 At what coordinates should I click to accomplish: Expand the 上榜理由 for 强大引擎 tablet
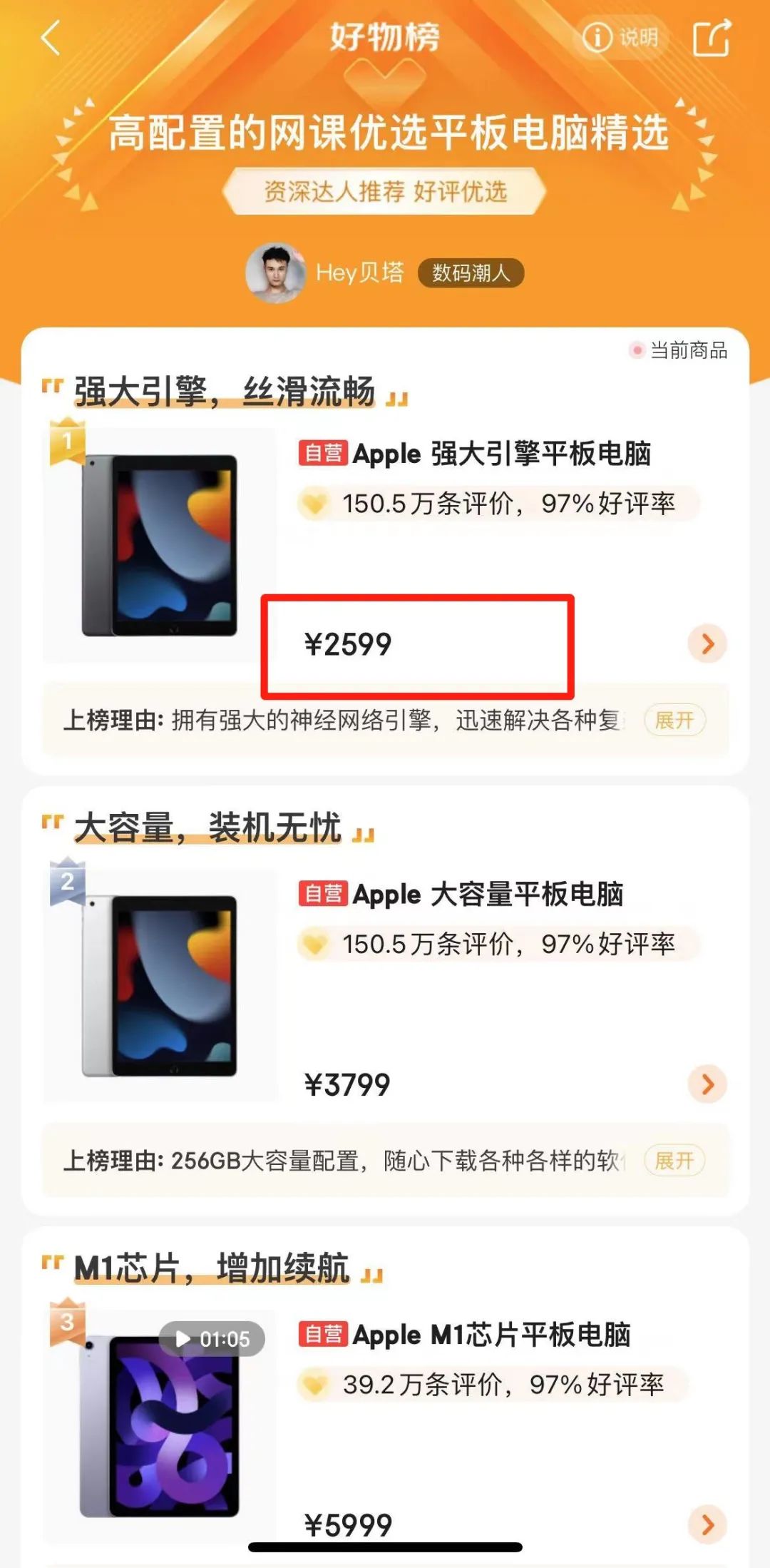click(674, 720)
